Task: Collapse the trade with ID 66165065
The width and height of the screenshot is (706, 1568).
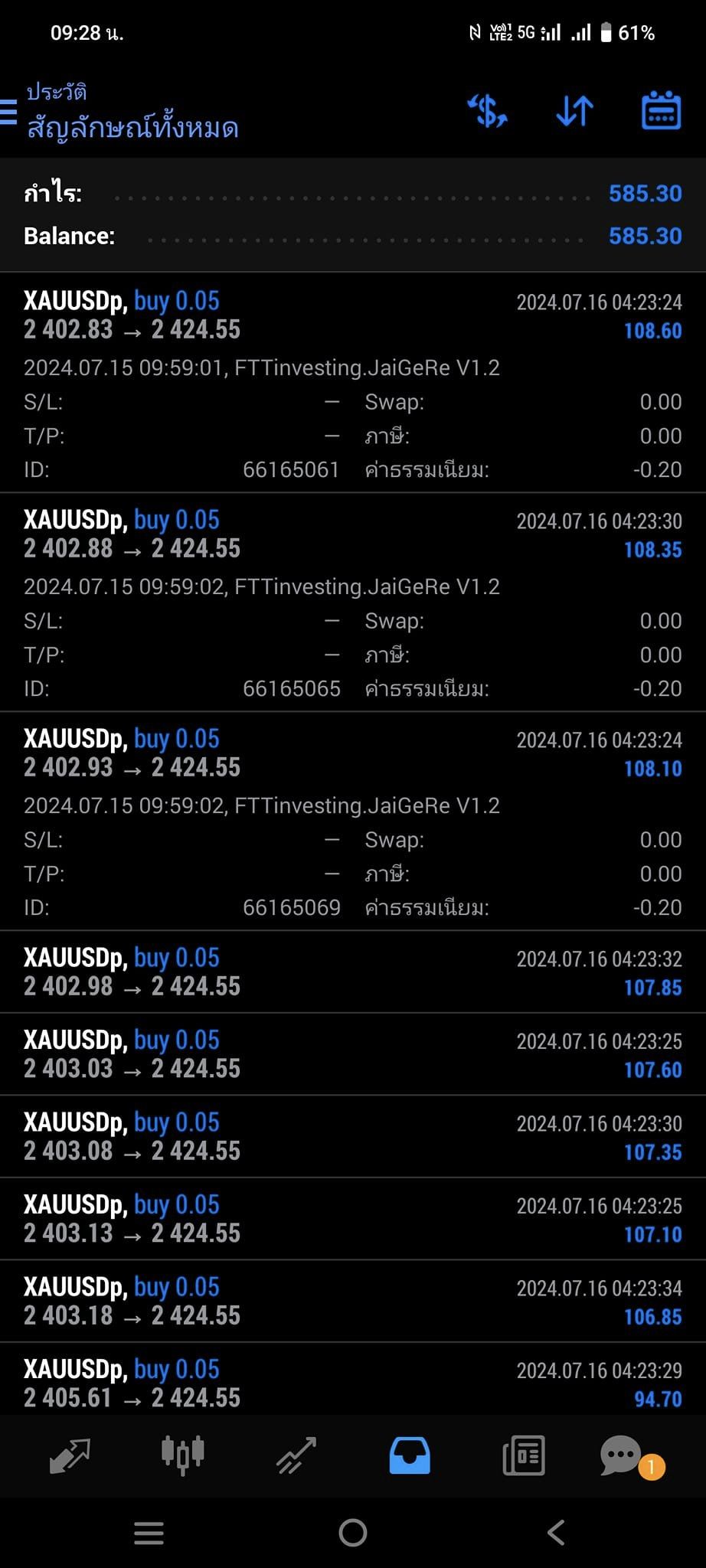Action: 353,602
